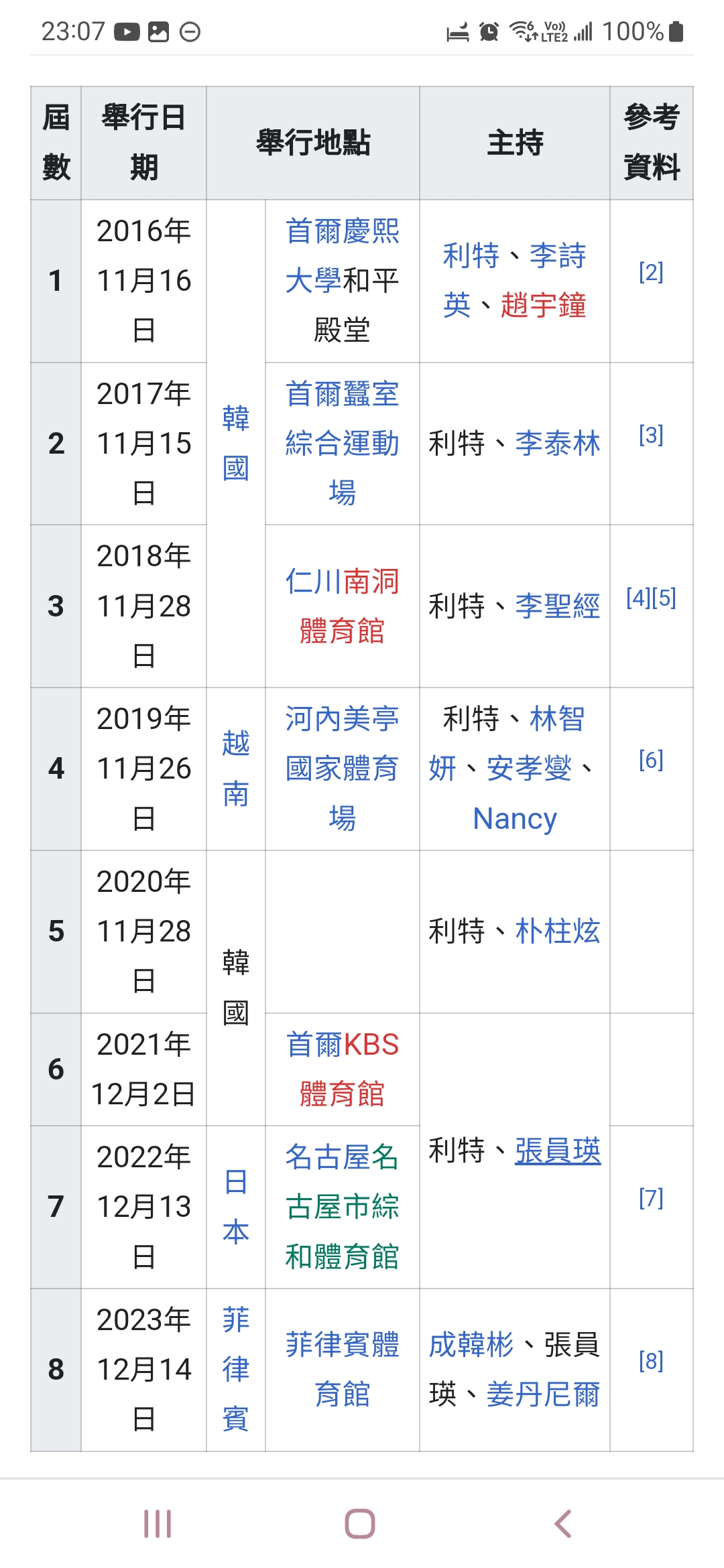724x1568 pixels.
Task: Follow the 李聖經 link
Action: click(x=558, y=606)
